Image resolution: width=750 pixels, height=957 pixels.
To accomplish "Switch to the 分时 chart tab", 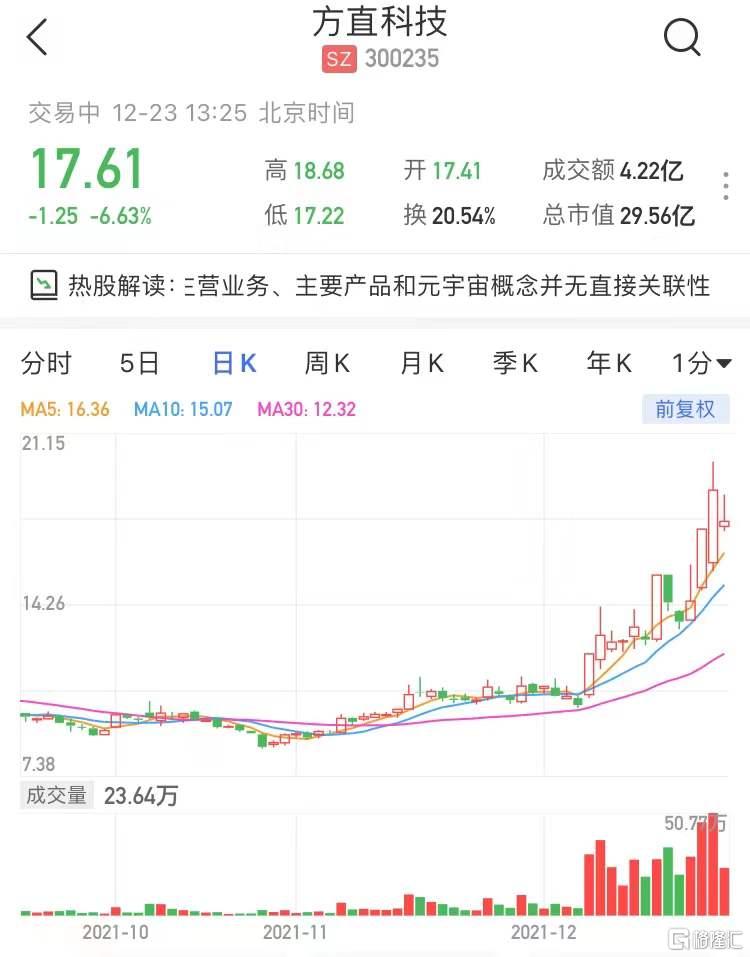I will pos(46,364).
